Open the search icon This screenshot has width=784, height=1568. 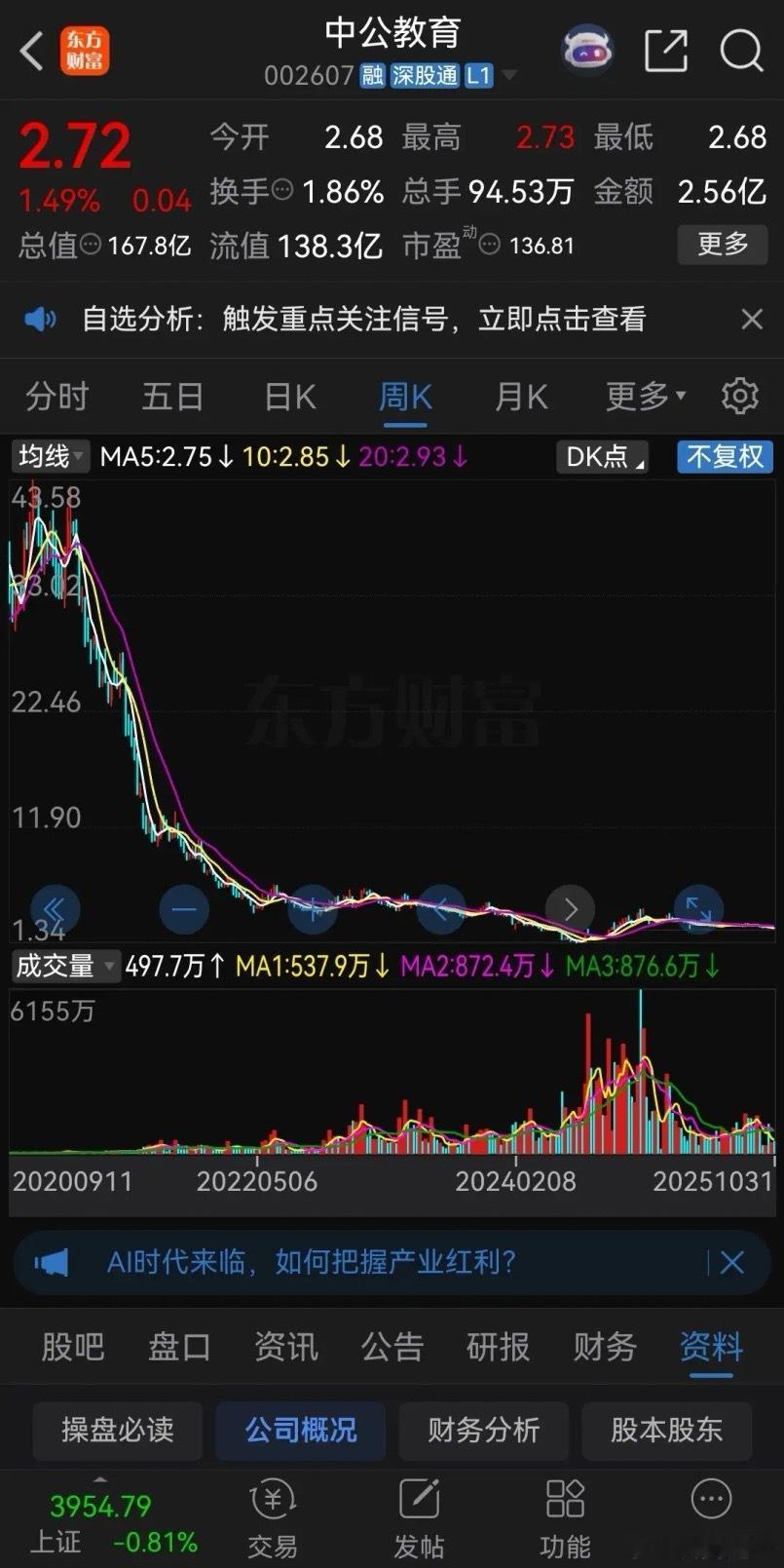coord(742,51)
